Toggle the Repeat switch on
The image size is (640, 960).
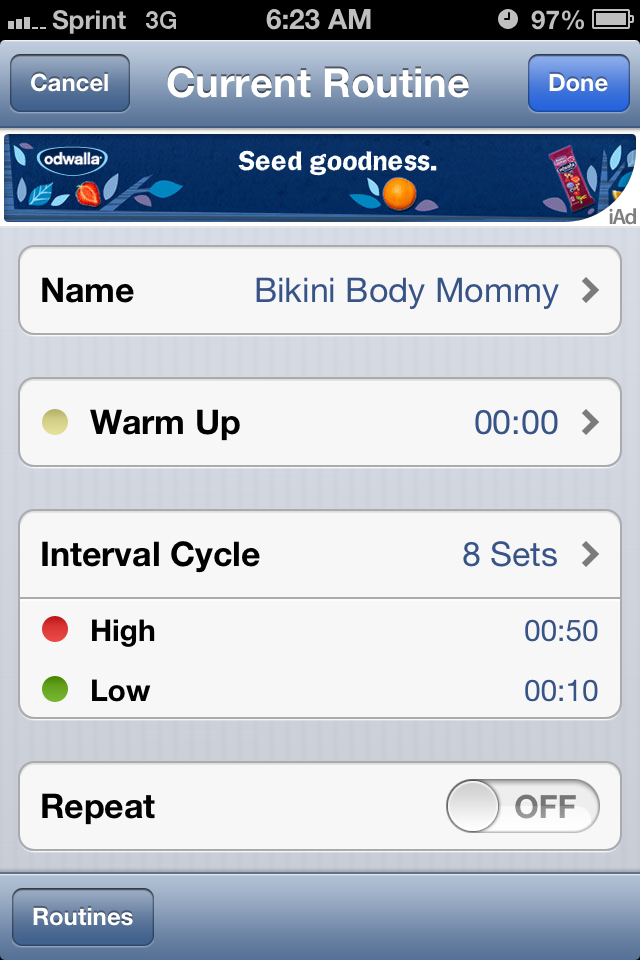coord(522,807)
